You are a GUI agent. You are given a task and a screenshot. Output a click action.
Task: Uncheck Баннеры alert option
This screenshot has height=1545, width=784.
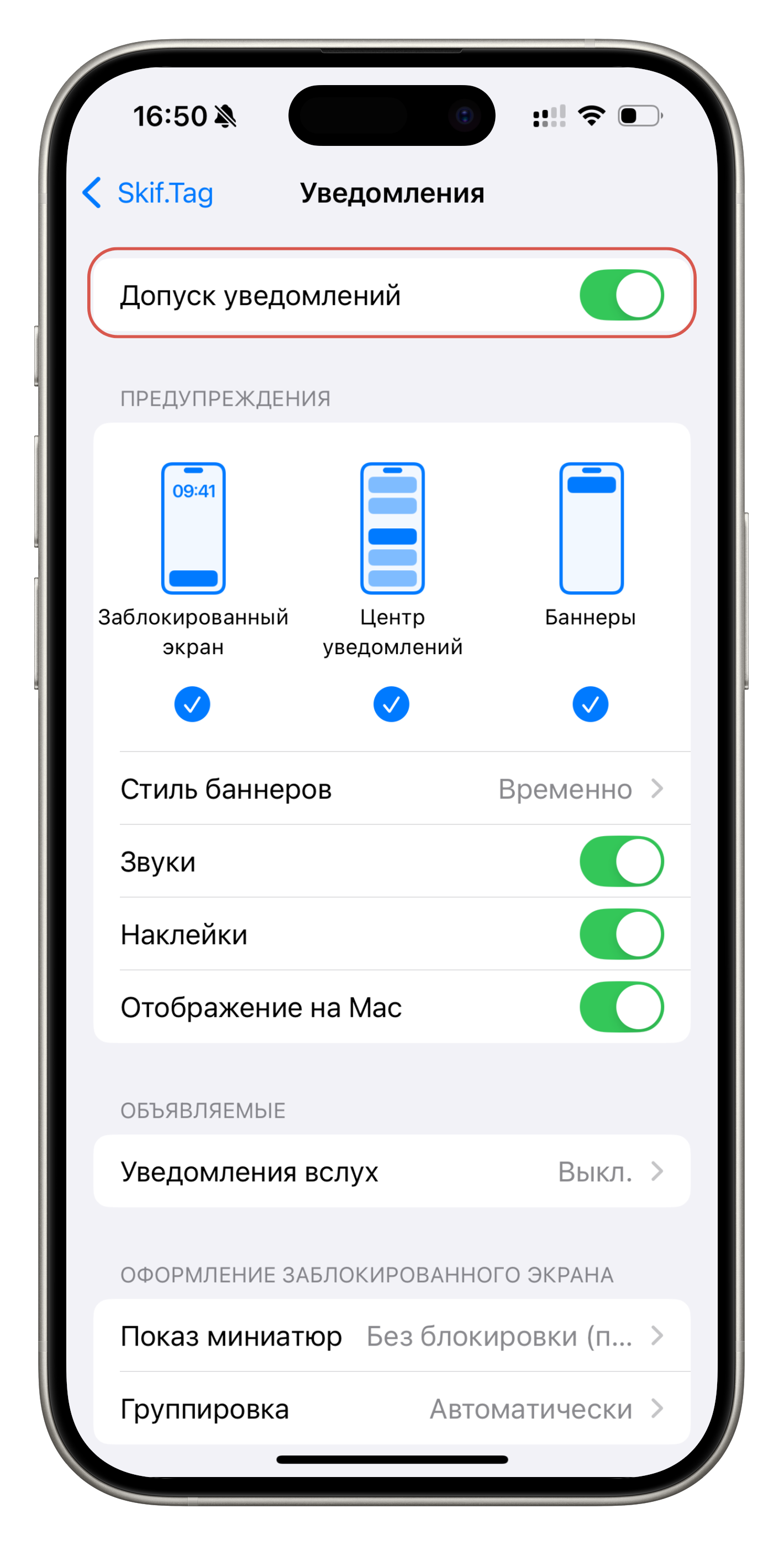click(x=590, y=704)
